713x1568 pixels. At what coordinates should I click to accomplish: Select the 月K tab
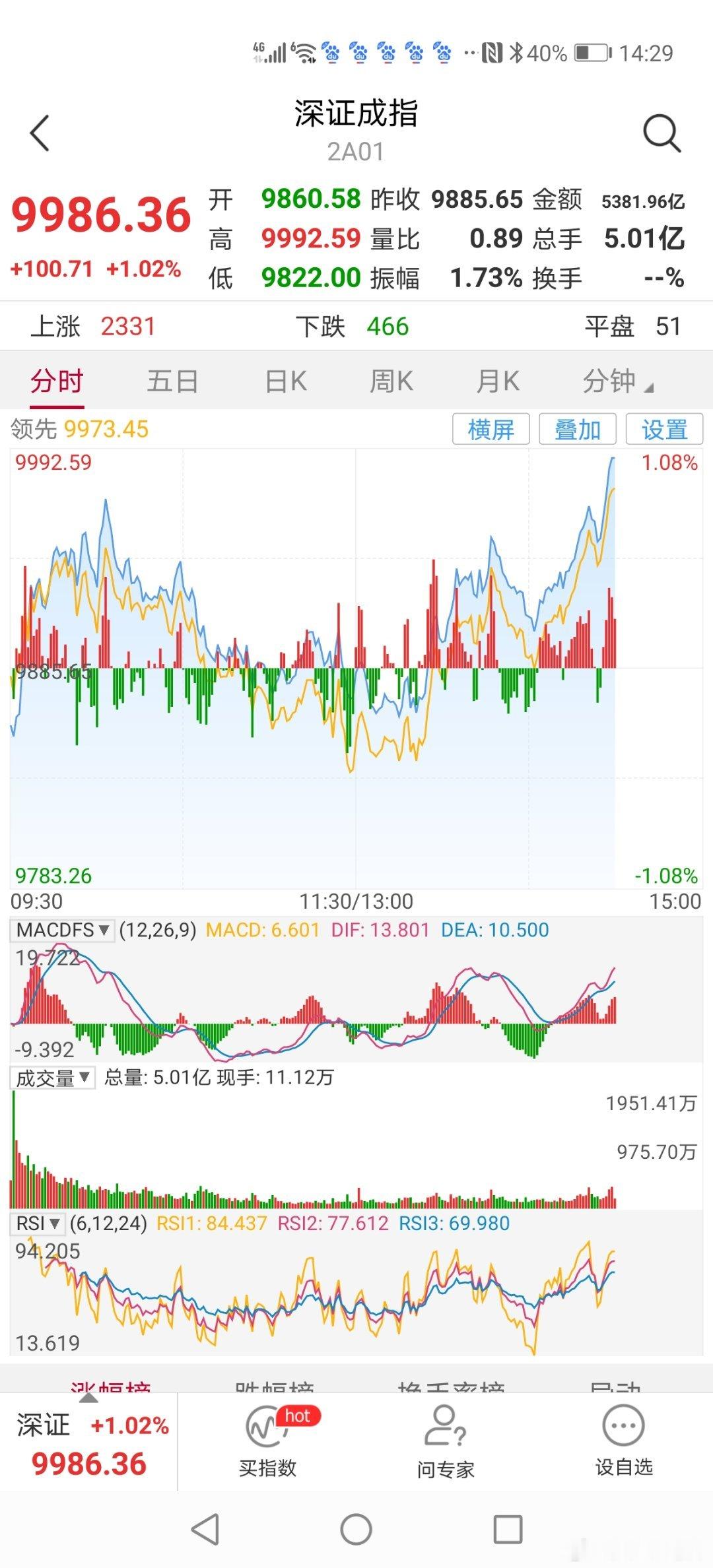(x=498, y=381)
